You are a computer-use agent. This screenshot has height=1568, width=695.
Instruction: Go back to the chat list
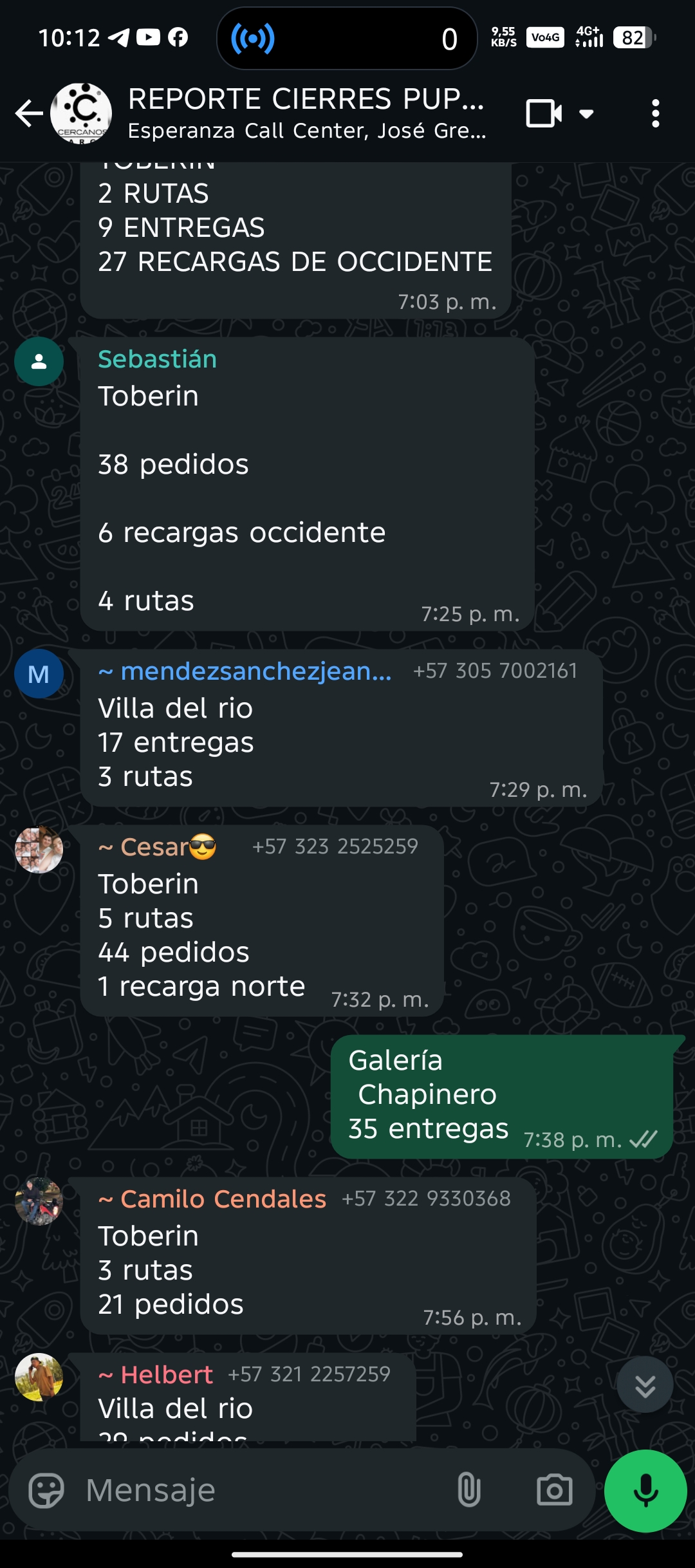[29, 114]
